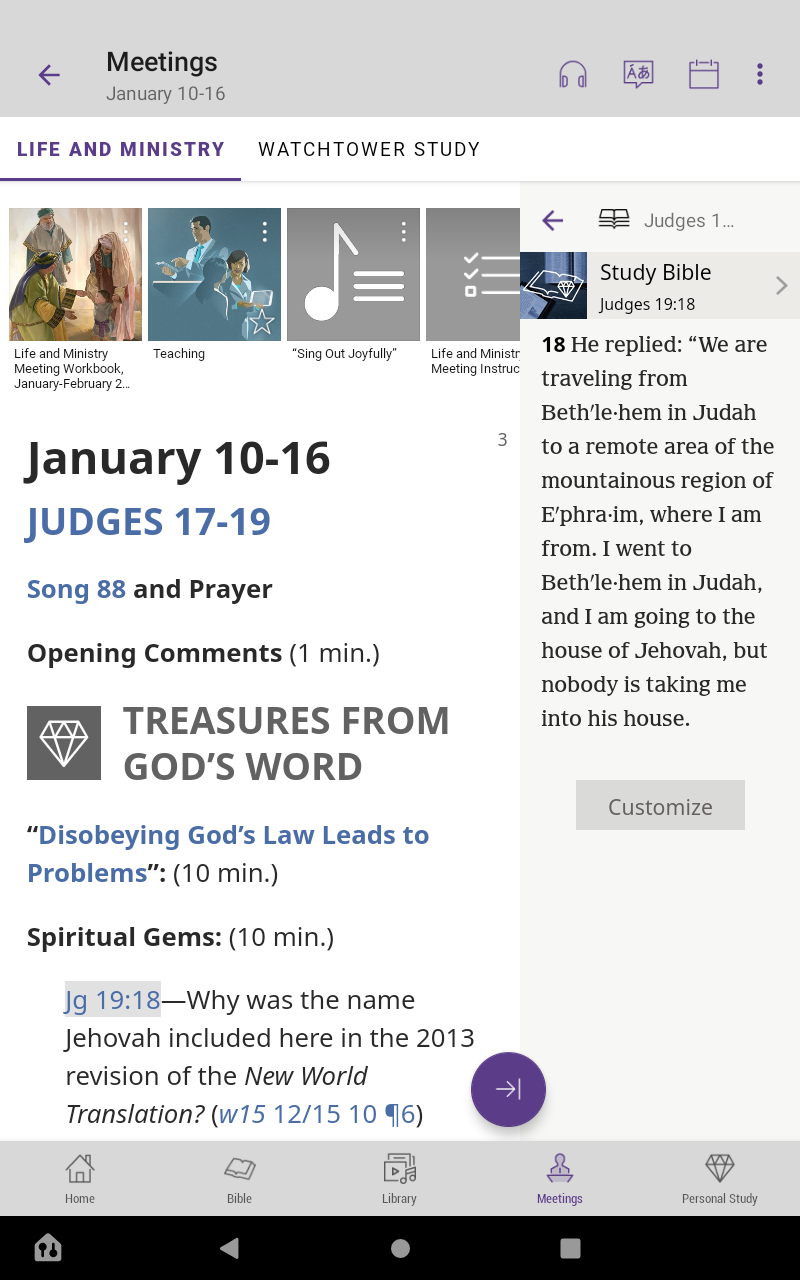800x1280 pixels.
Task: Open the Life and Ministry Meeting Workbook thumbnail
Action: coord(75,274)
